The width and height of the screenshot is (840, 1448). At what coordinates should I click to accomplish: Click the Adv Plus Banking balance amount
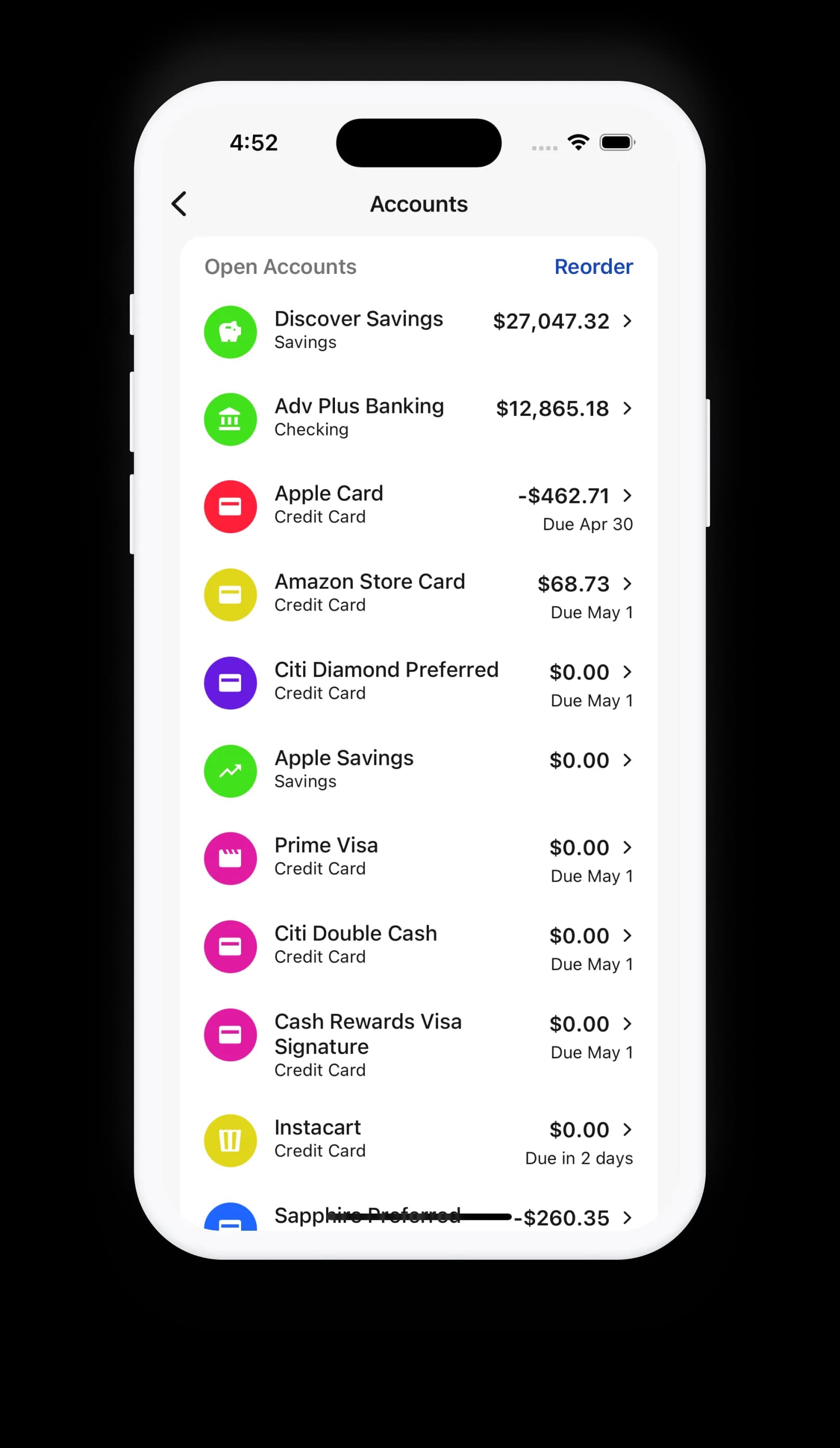click(x=552, y=409)
